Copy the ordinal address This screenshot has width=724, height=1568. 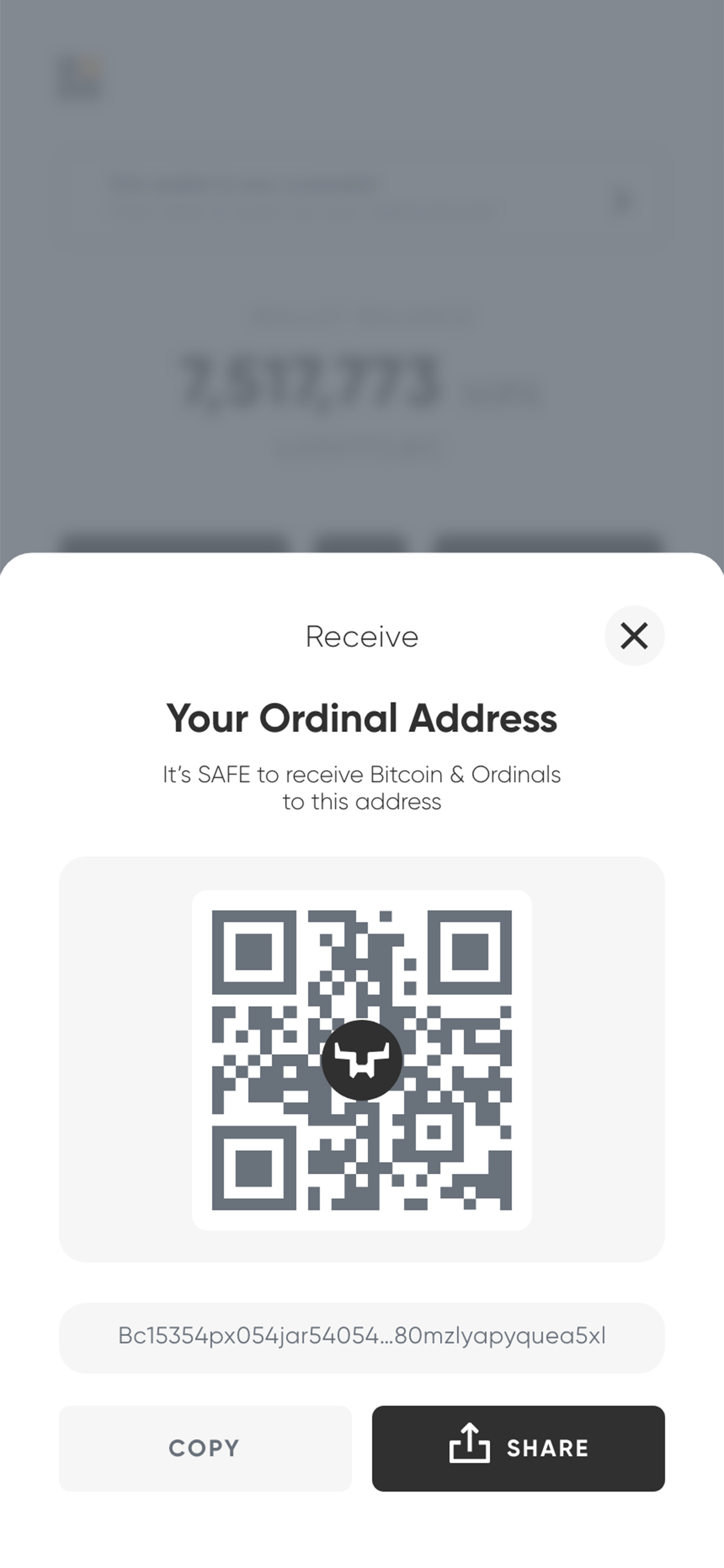(x=205, y=1448)
